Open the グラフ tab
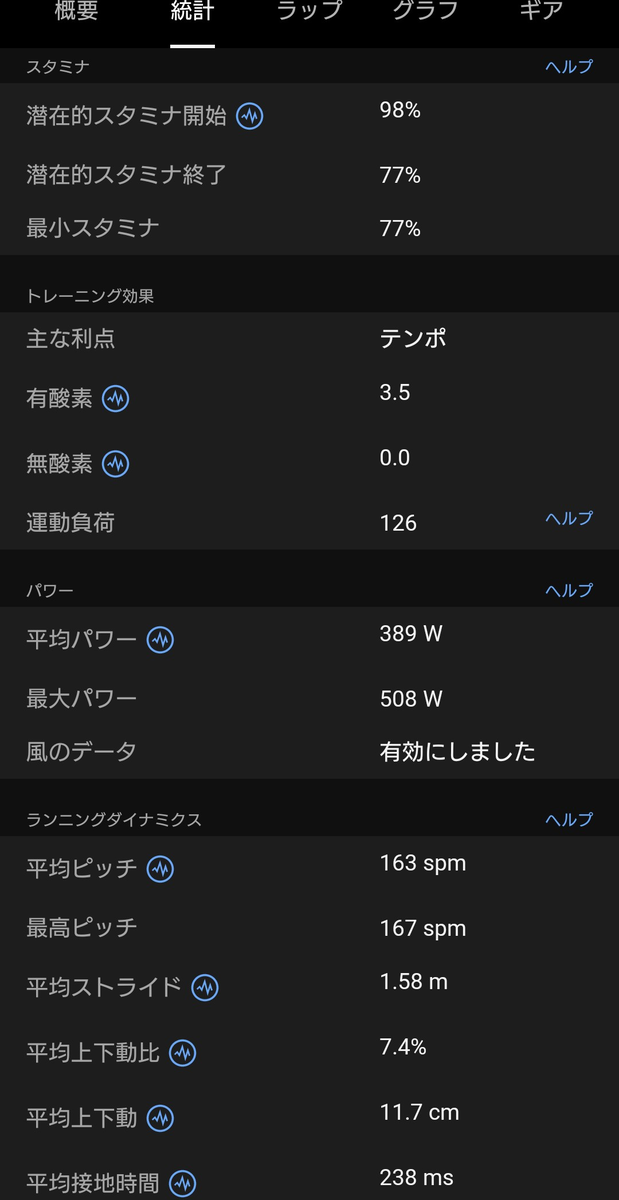The image size is (619, 1200). (425, 12)
